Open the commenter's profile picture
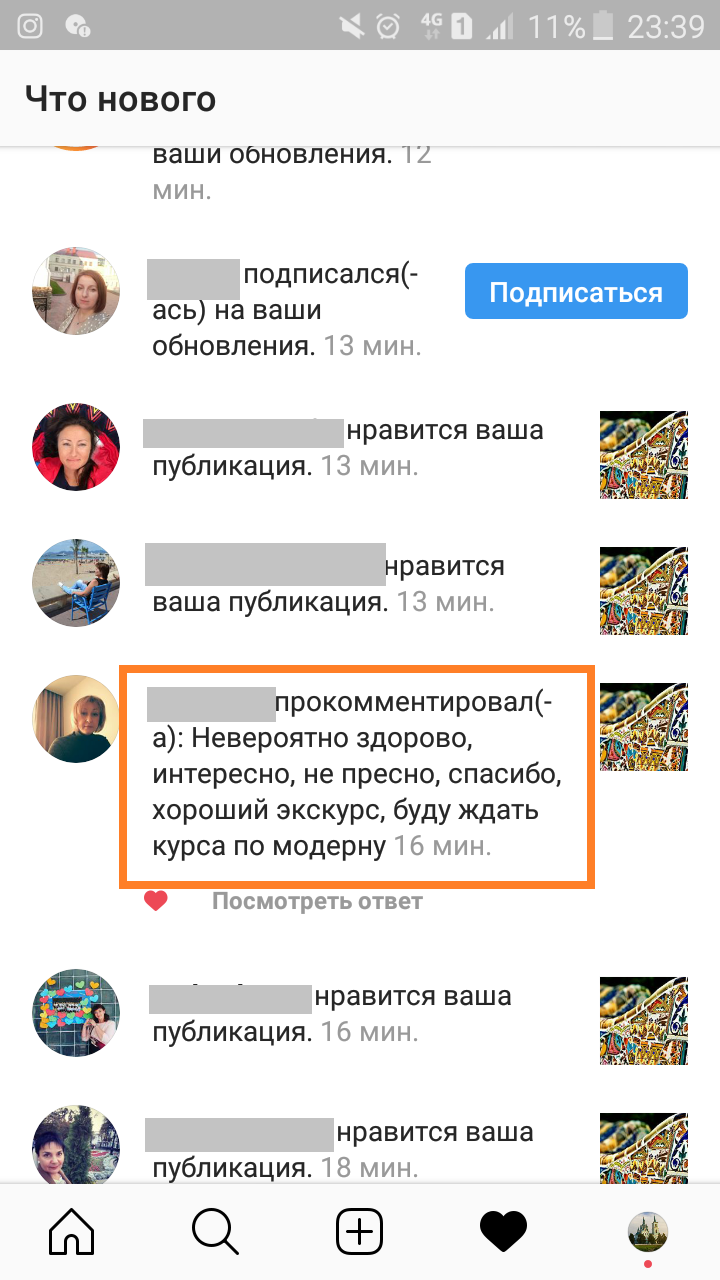 point(76,719)
